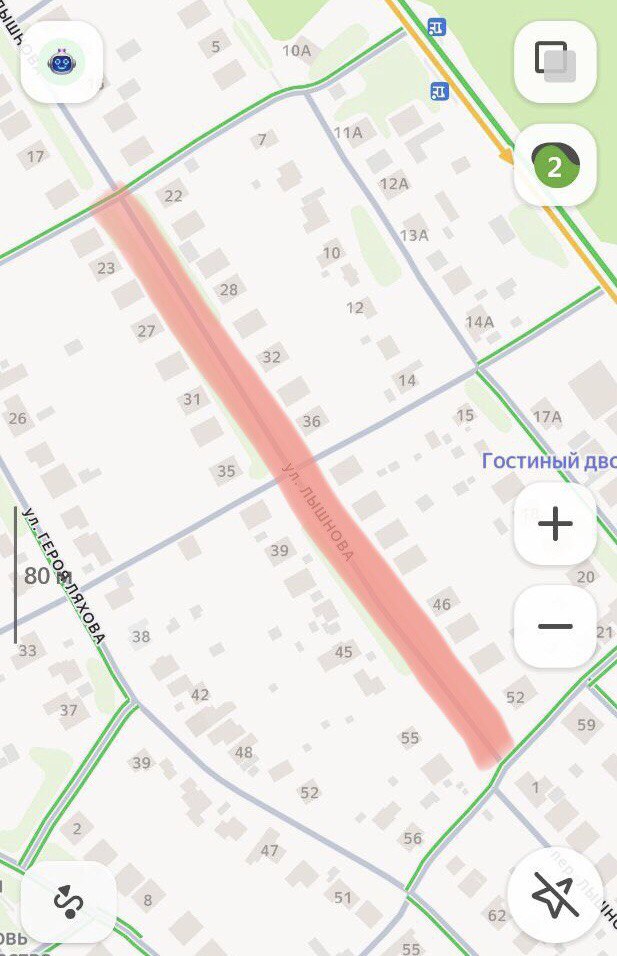Tap the traffic level indicator showing 2
This screenshot has width=617, height=956.
(x=555, y=165)
